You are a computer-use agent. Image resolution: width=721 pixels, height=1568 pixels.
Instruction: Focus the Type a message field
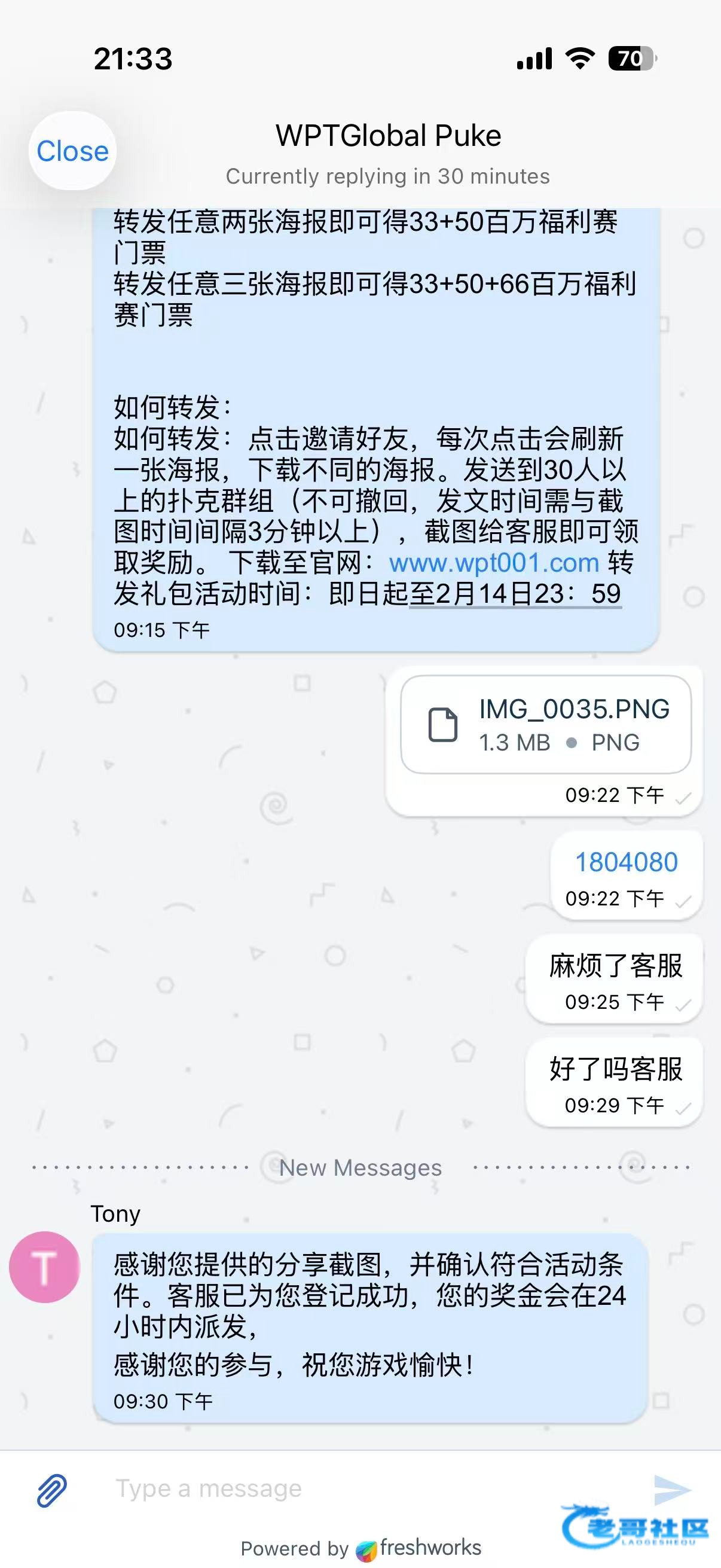[365, 1489]
